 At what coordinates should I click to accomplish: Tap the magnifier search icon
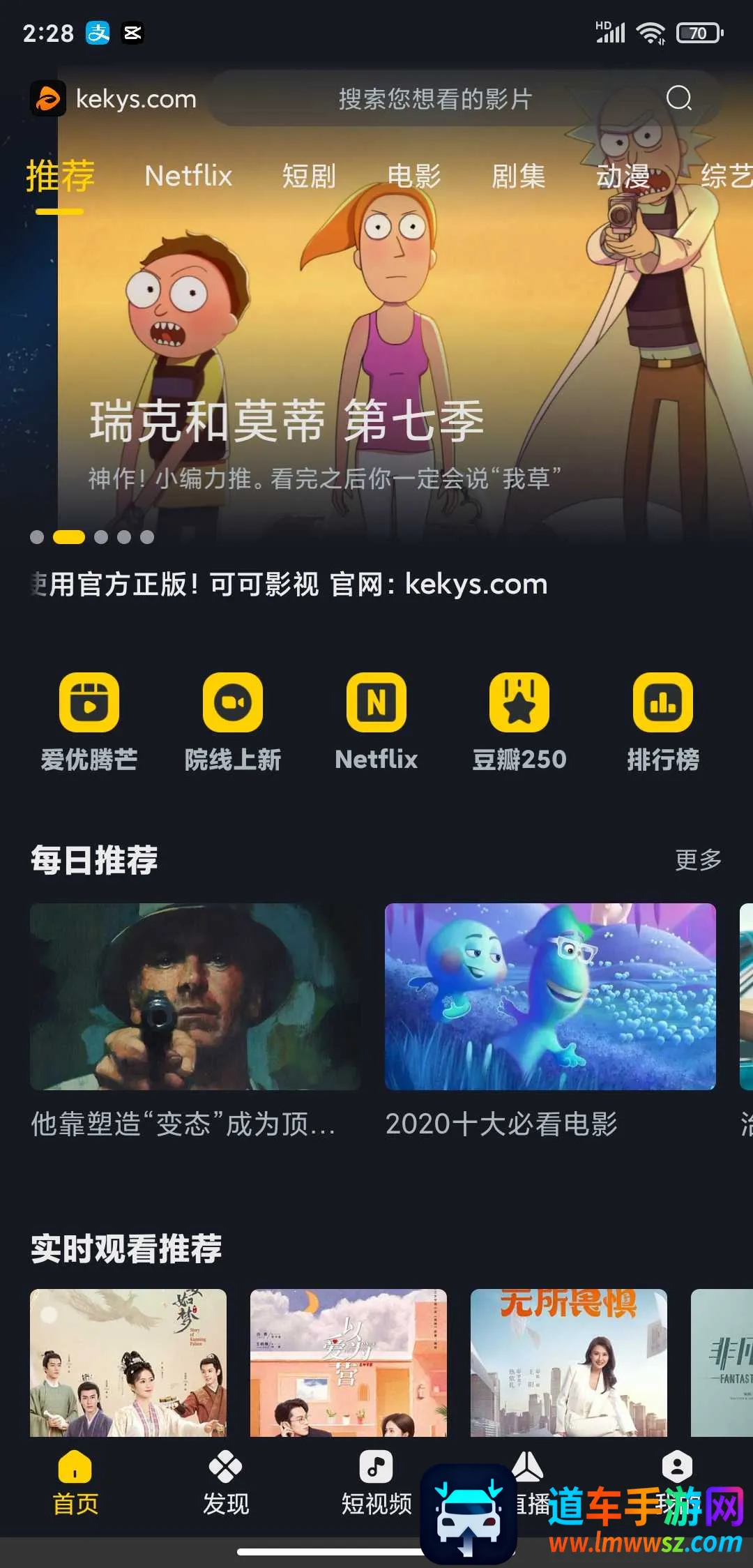[x=678, y=98]
